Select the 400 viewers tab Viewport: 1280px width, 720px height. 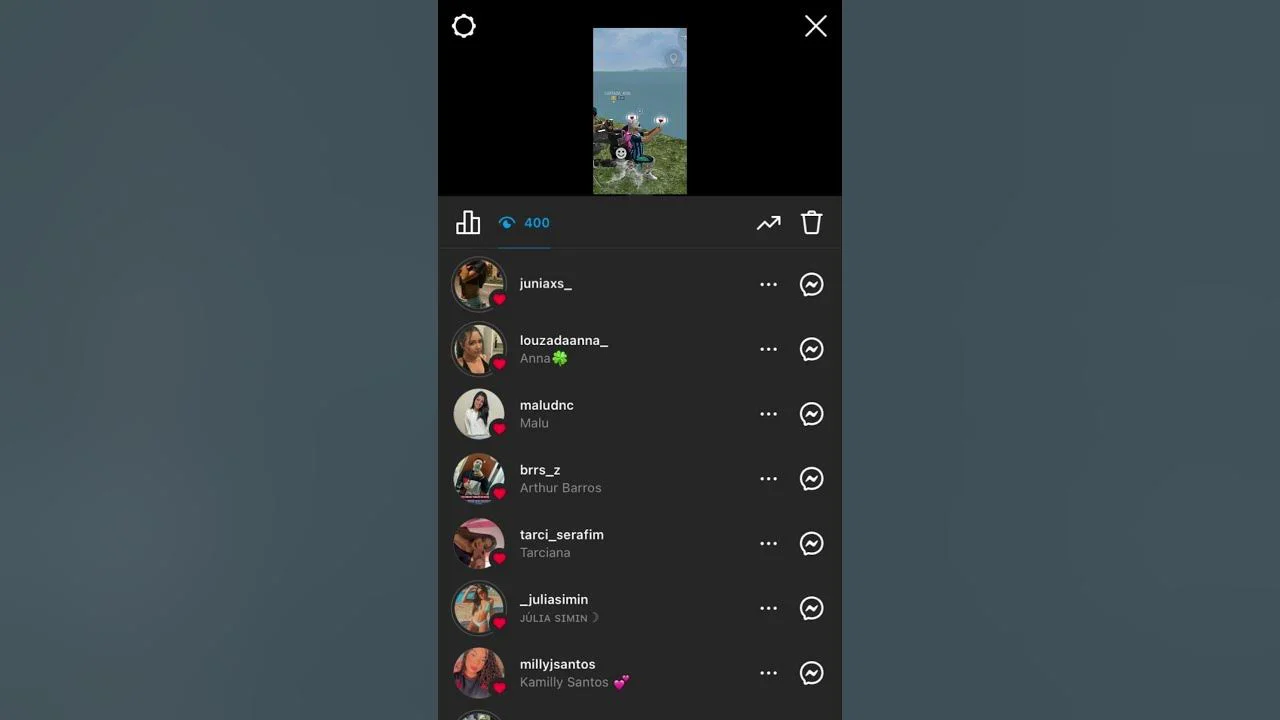(525, 223)
